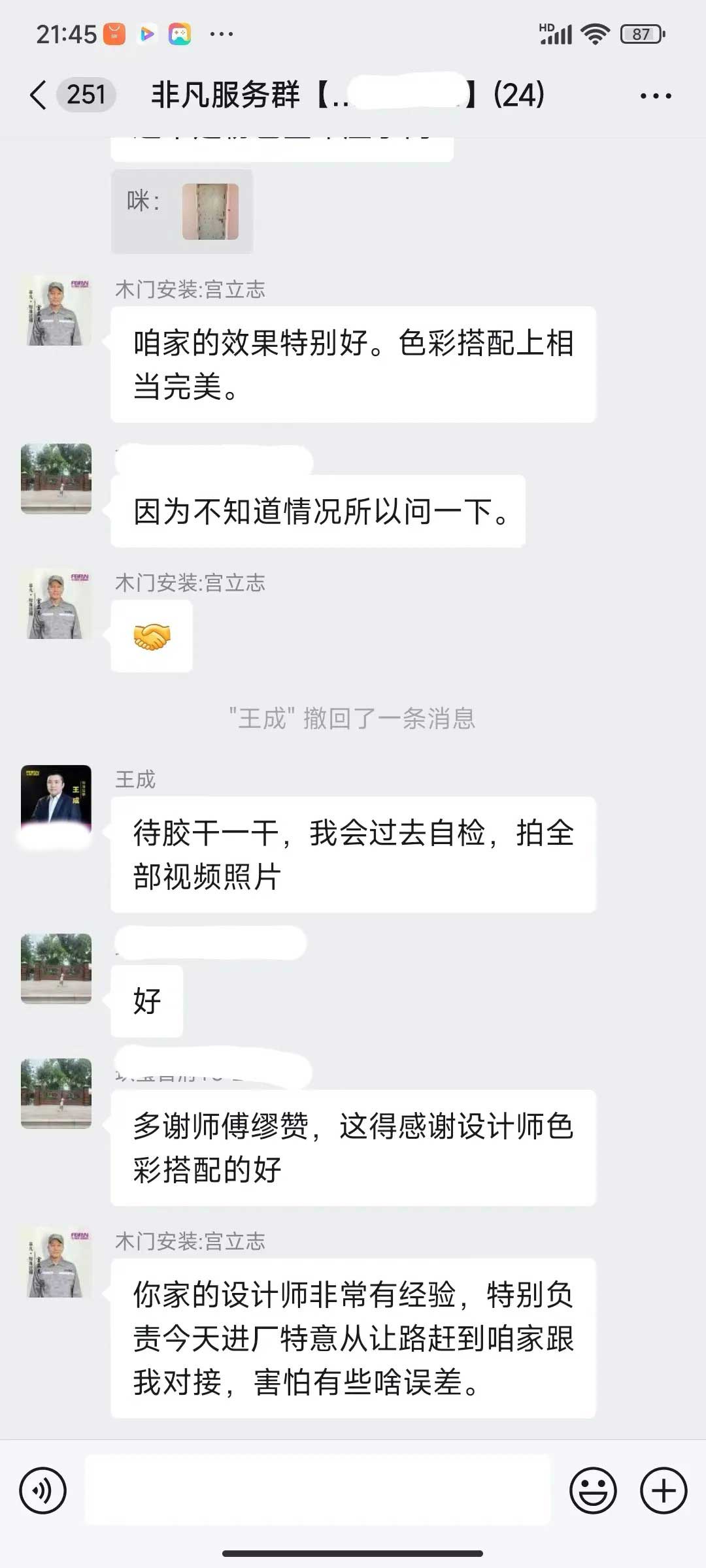
Task: Switch to voice message input
Action: [x=43, y=1491]
